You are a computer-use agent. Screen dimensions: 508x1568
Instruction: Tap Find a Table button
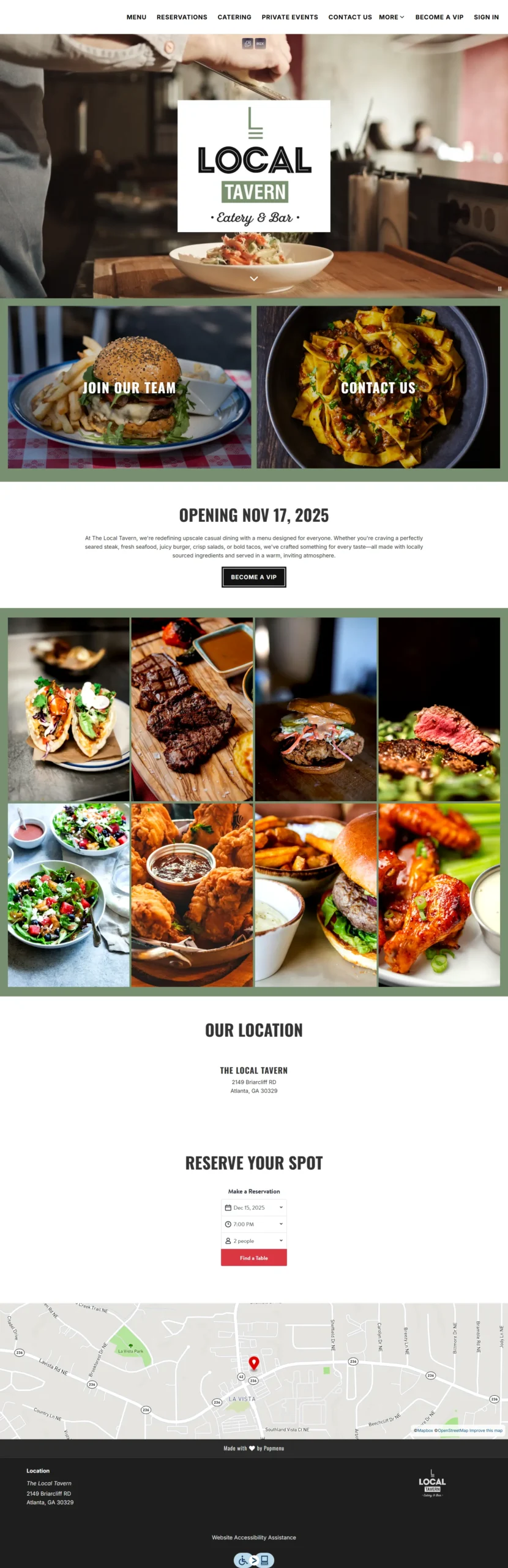(253, 1258)
